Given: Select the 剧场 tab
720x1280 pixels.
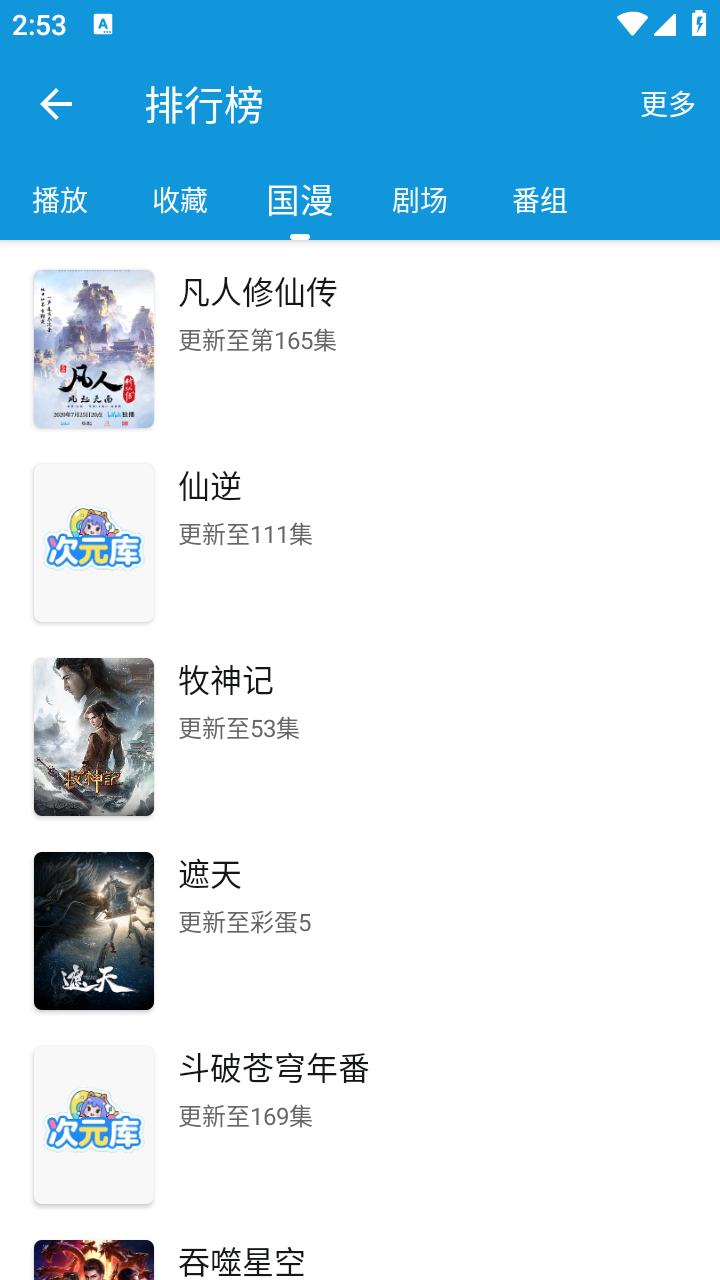Looking at the screenshot, I should (x=419, y=200).
